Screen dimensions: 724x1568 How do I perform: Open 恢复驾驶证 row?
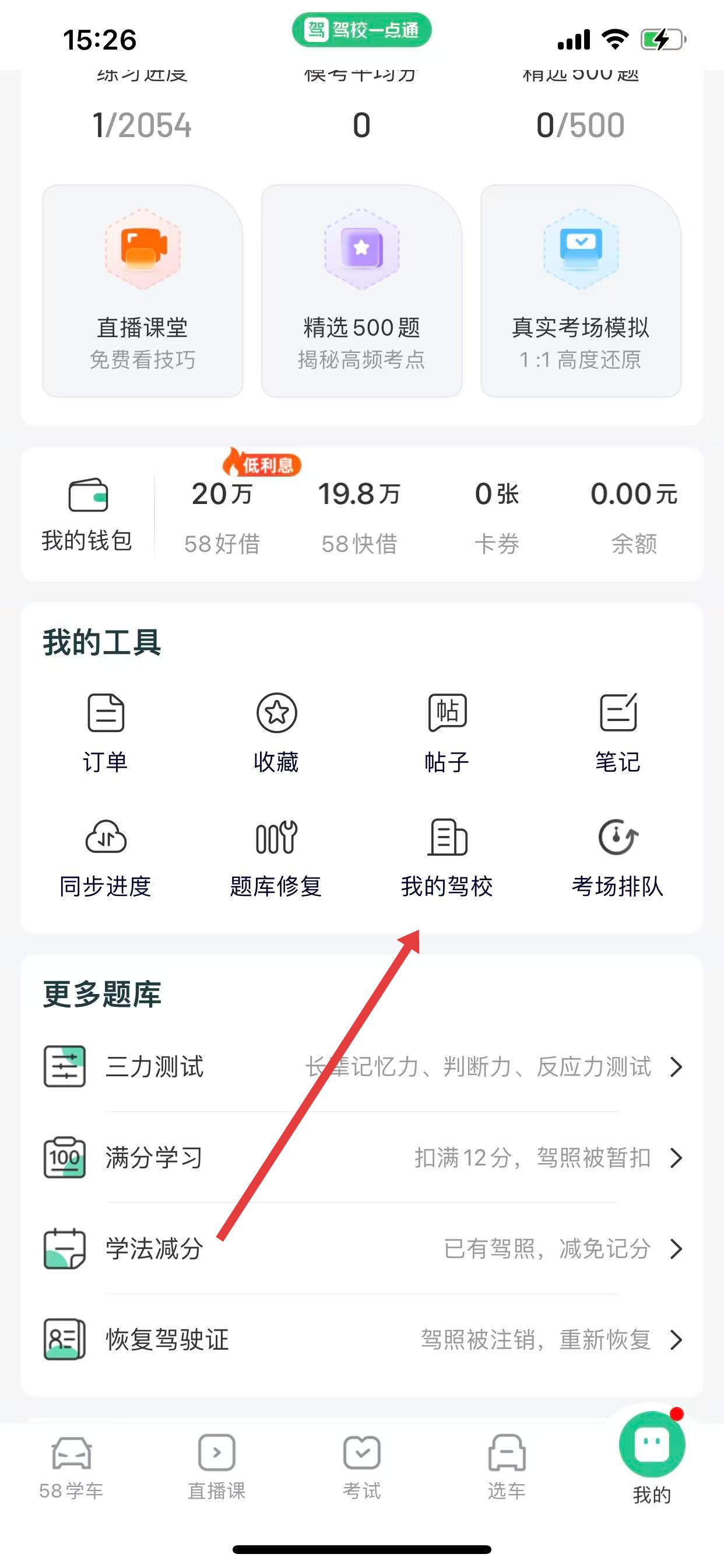click(x=362, y=1339)
